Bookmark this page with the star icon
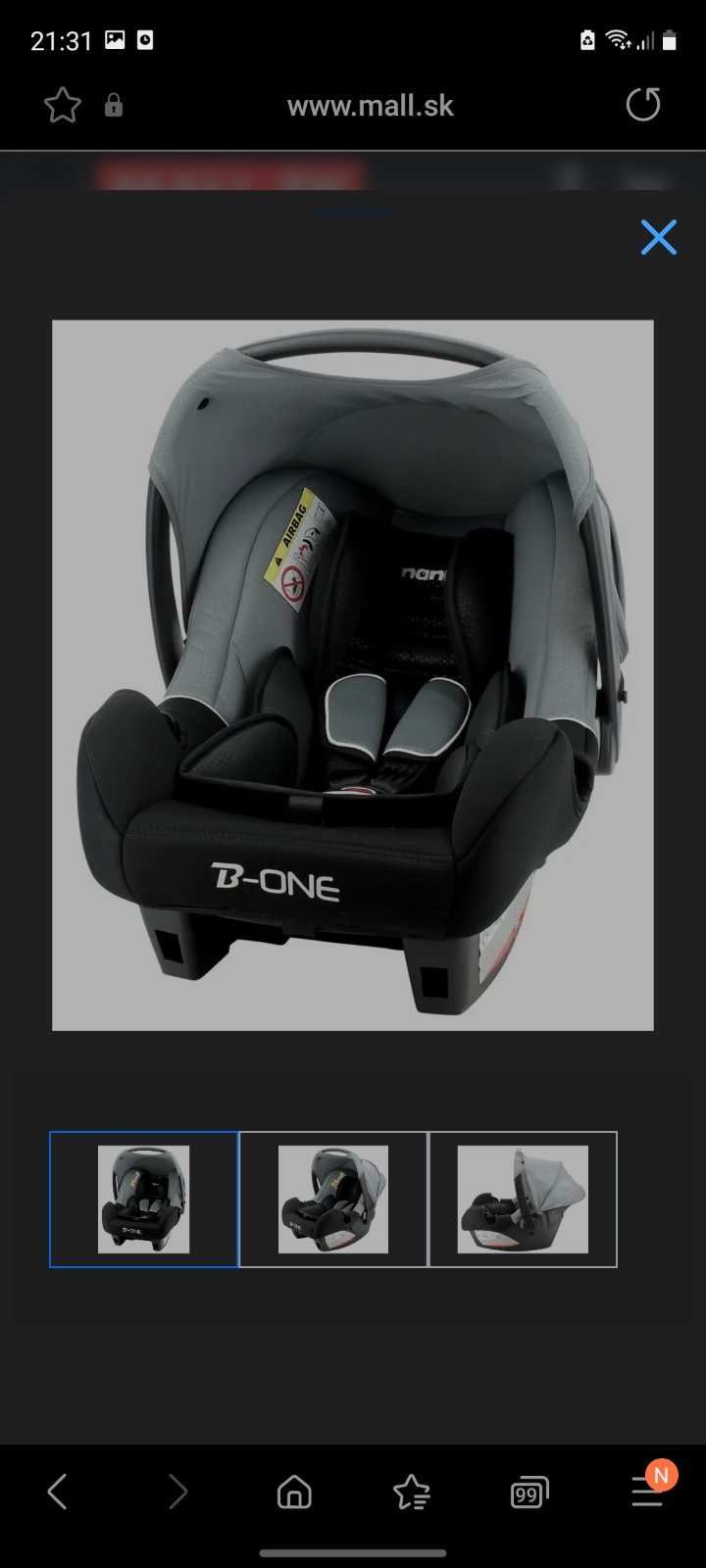This screenshot has height=1568, width=706. pos(62,105)
